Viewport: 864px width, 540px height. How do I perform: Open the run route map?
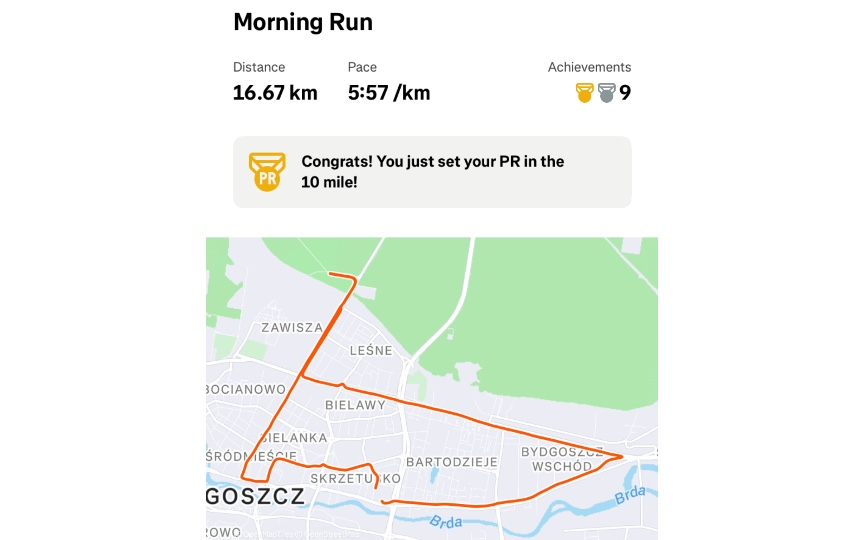(432, 390)
